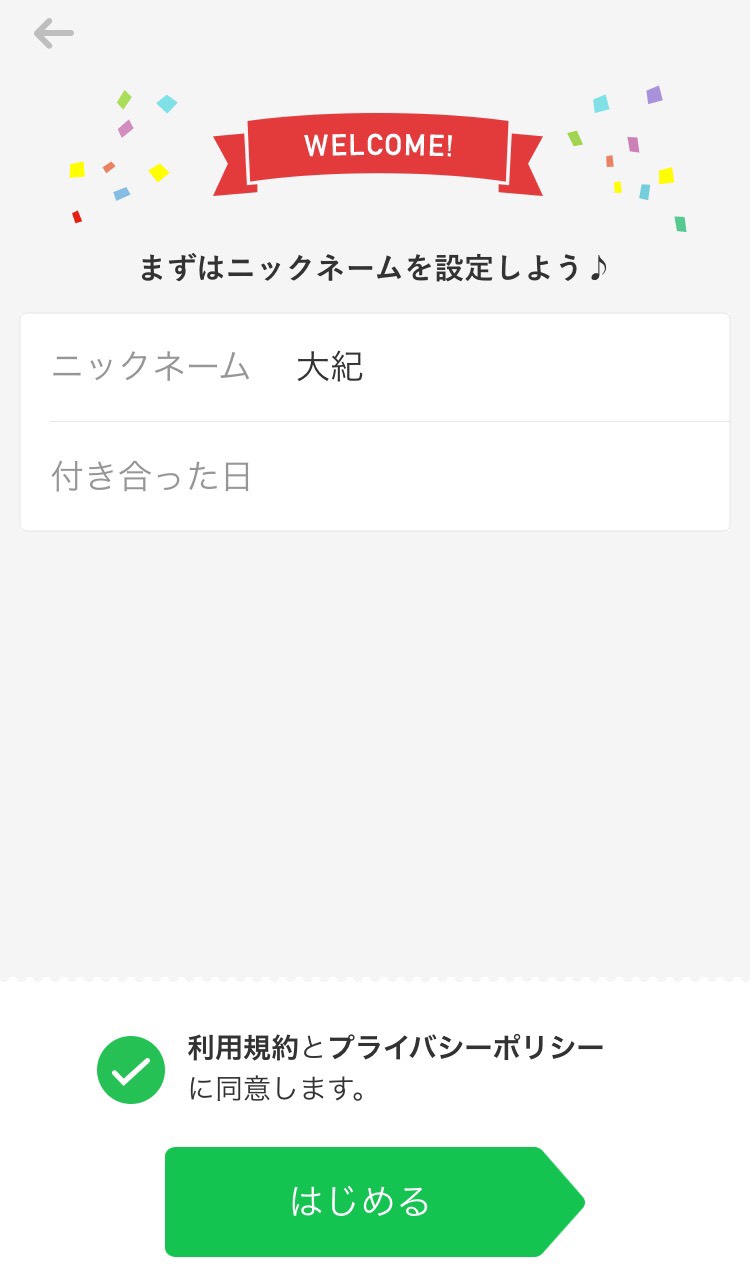Open the プライバシーポリシー link
Image resolution: width=750 pixels, height=1280 pixels.
[466, 1048]
